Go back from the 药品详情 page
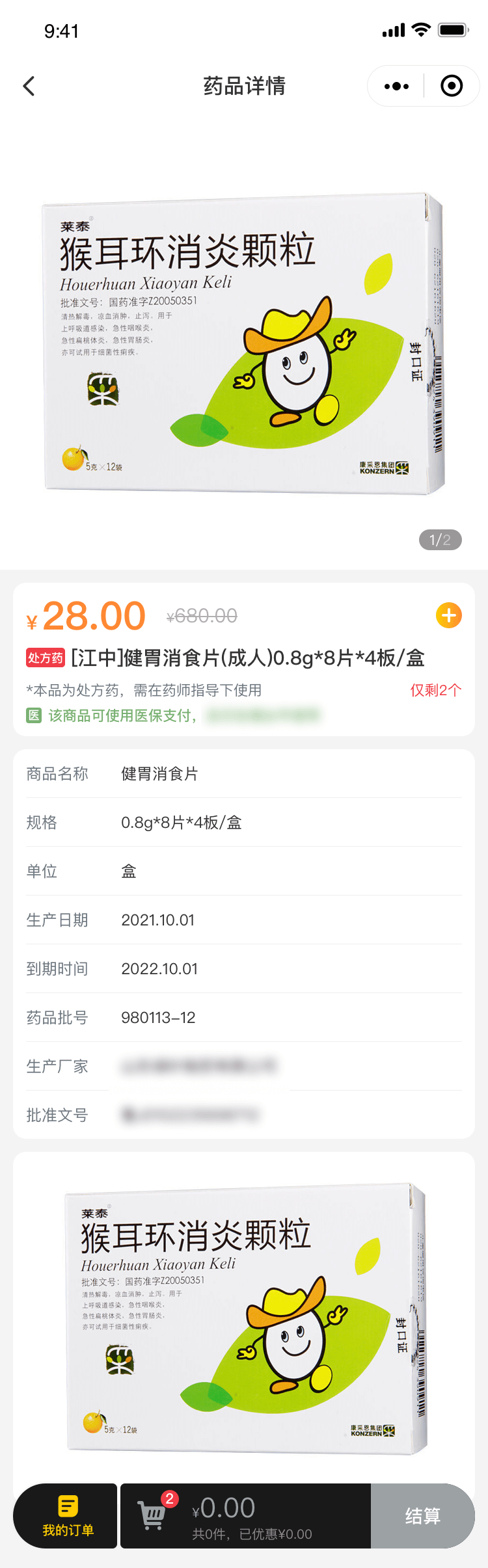 point(29,86)
